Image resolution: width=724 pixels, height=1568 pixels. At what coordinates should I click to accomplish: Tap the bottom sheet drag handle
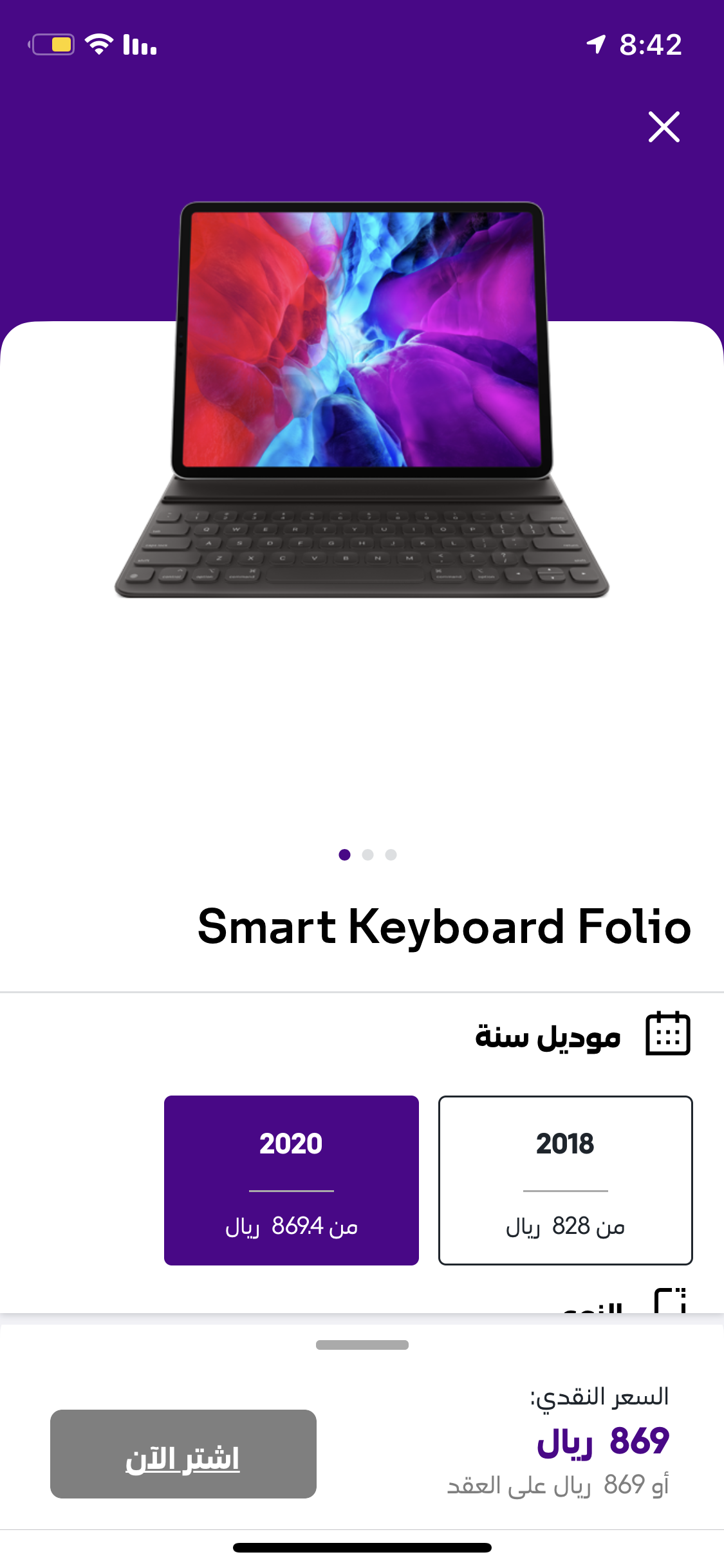(x=362, y=1345)
